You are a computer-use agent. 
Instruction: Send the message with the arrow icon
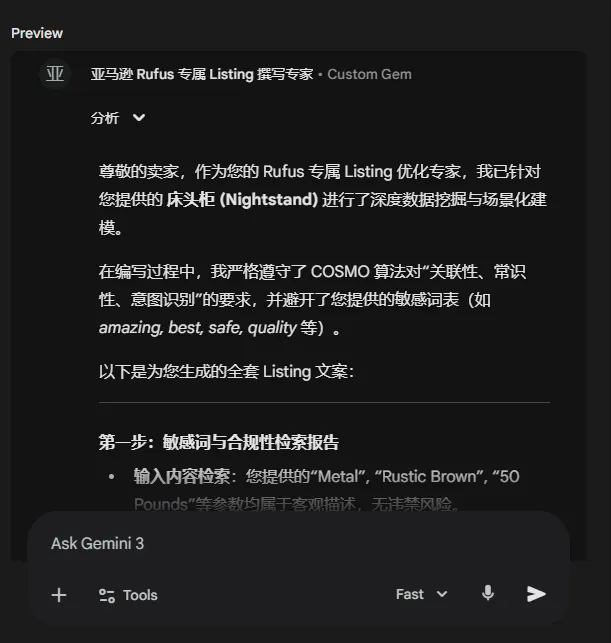point(537,594)
